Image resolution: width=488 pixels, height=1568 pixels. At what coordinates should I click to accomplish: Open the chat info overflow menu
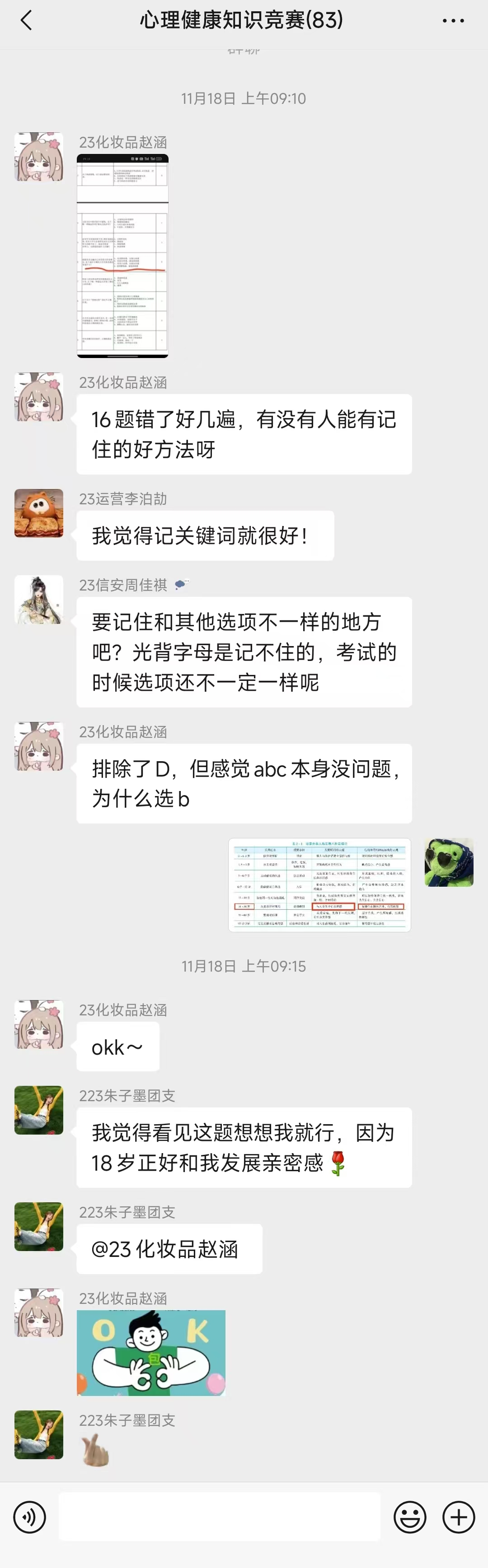(453, 21)
